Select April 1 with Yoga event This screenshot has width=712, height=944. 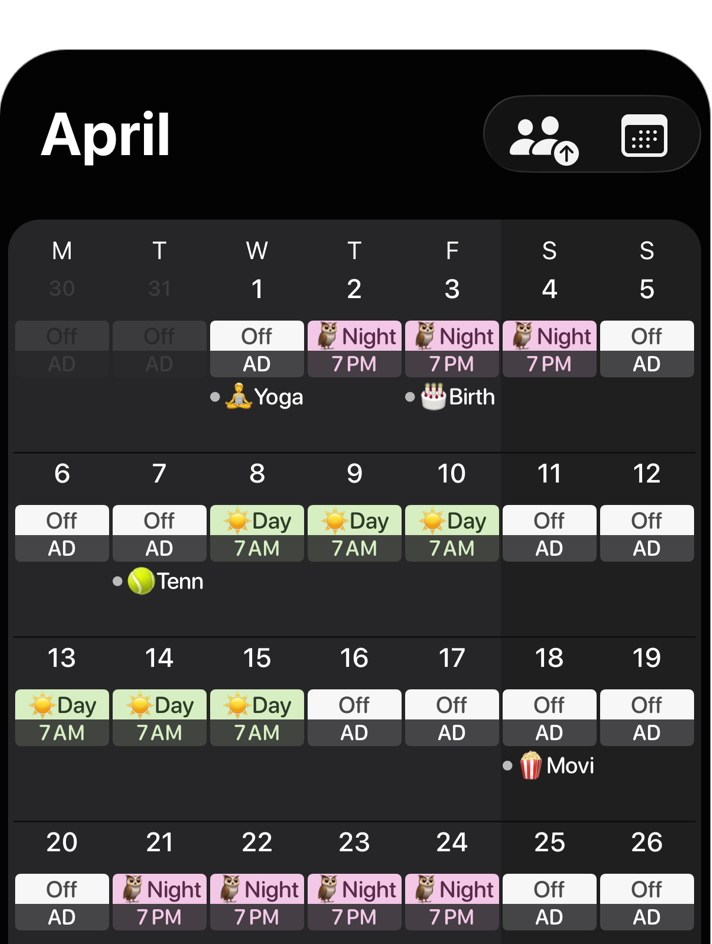tap(257, 350)
